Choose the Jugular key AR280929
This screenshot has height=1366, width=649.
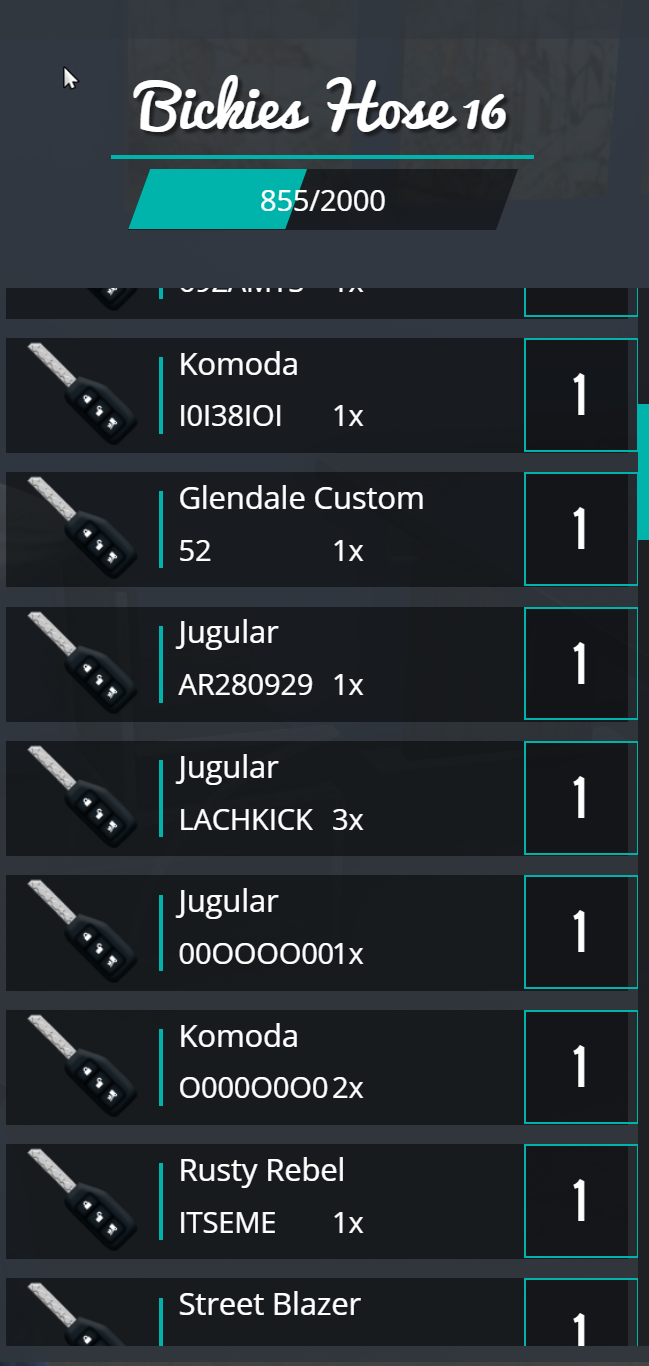coord(264,663)
